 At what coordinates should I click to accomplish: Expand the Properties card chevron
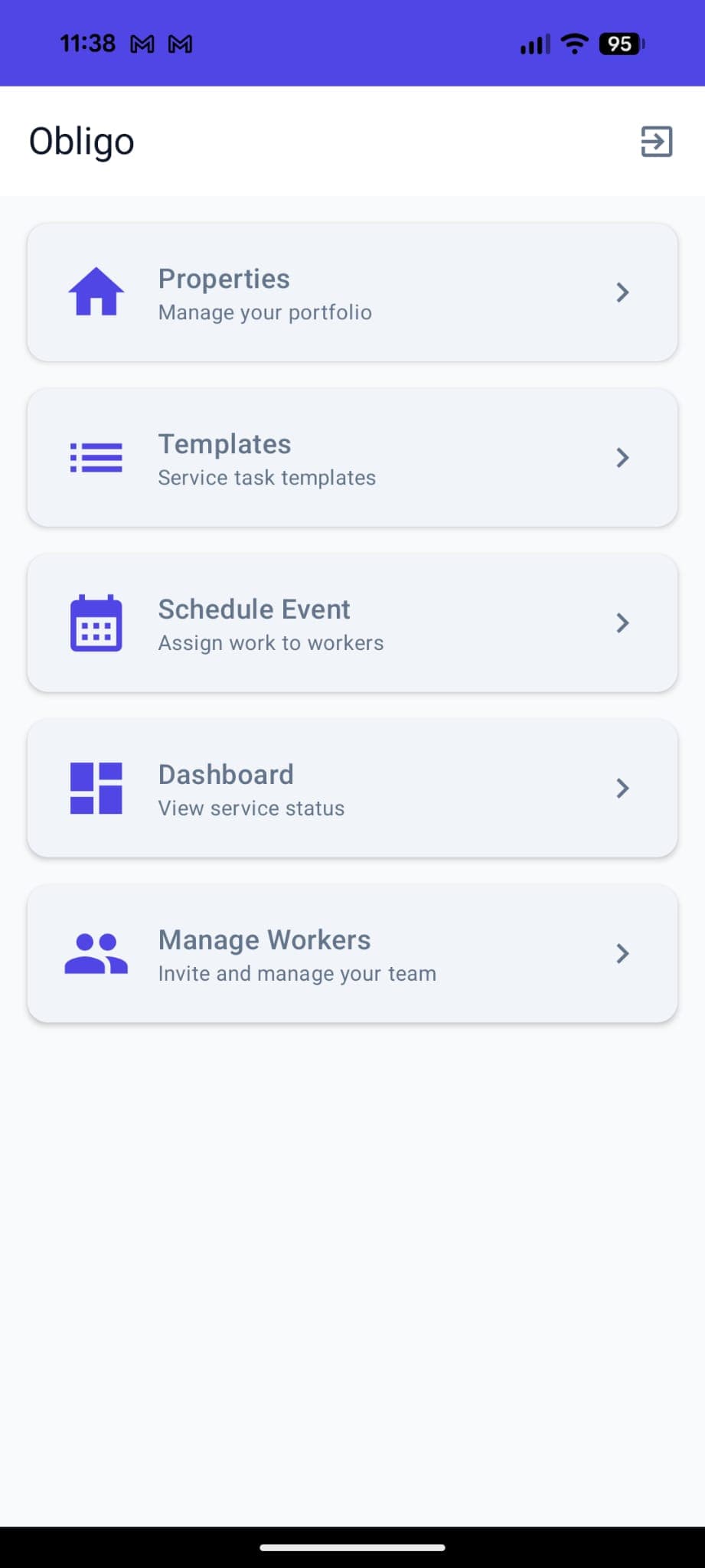pyautogui.click(x=622, y=292)
